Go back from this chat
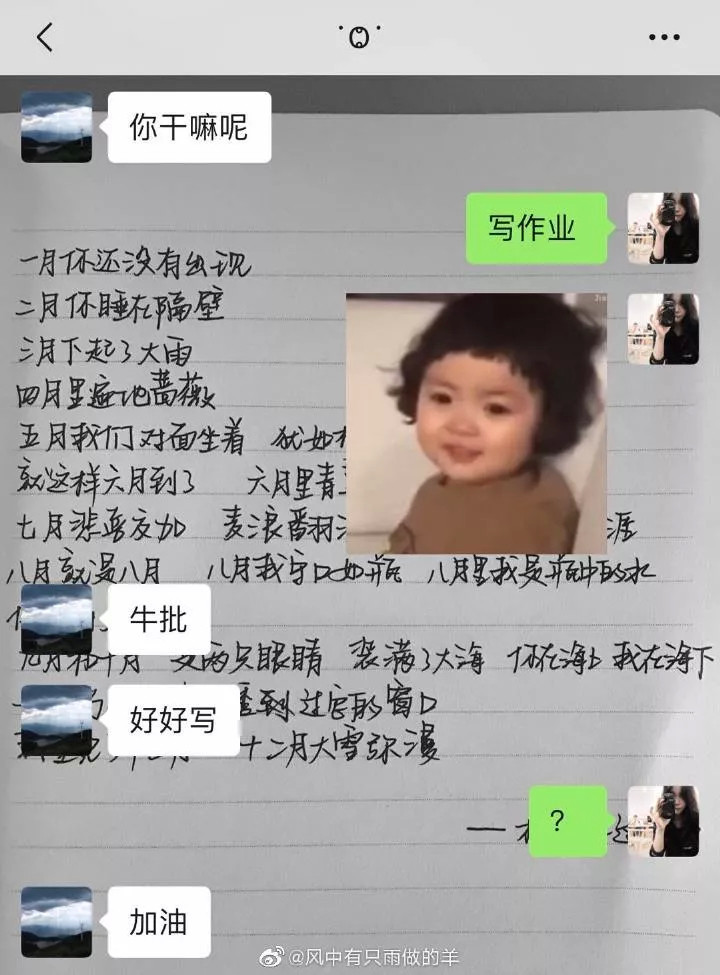Screen dimensions: 720x975 click(44, 37)
